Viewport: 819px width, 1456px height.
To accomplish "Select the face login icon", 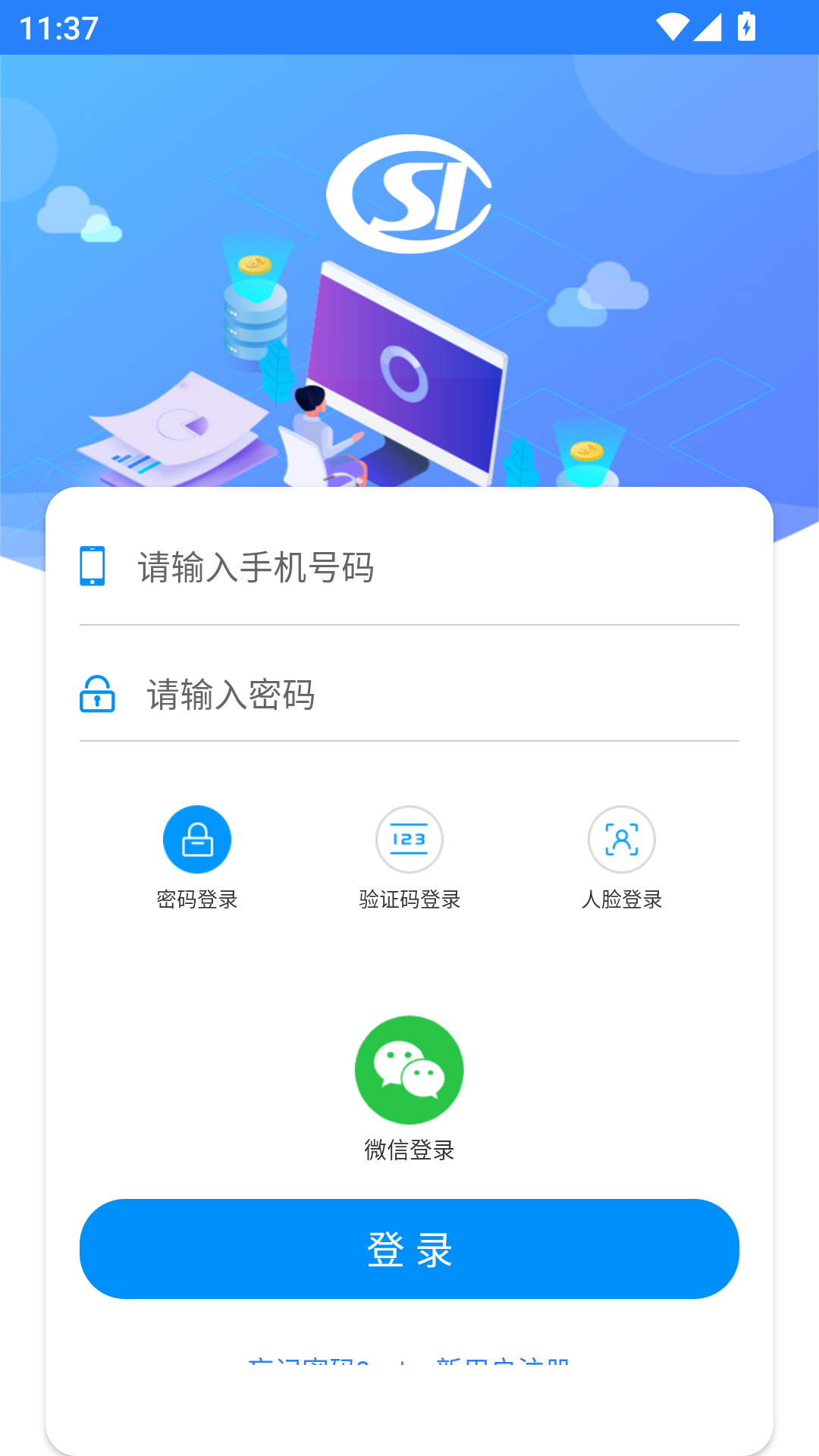I will (x=622, y=839).
